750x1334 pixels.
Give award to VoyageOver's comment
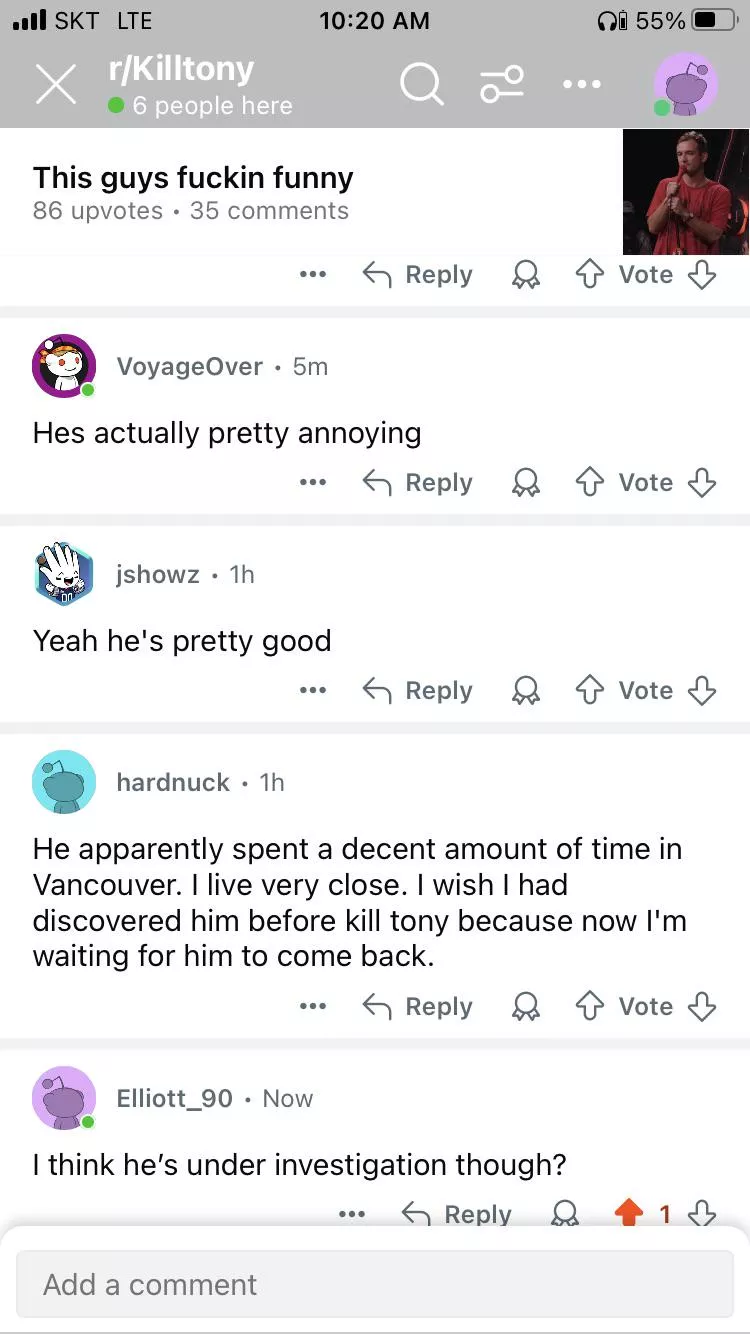tap(526, 483)
